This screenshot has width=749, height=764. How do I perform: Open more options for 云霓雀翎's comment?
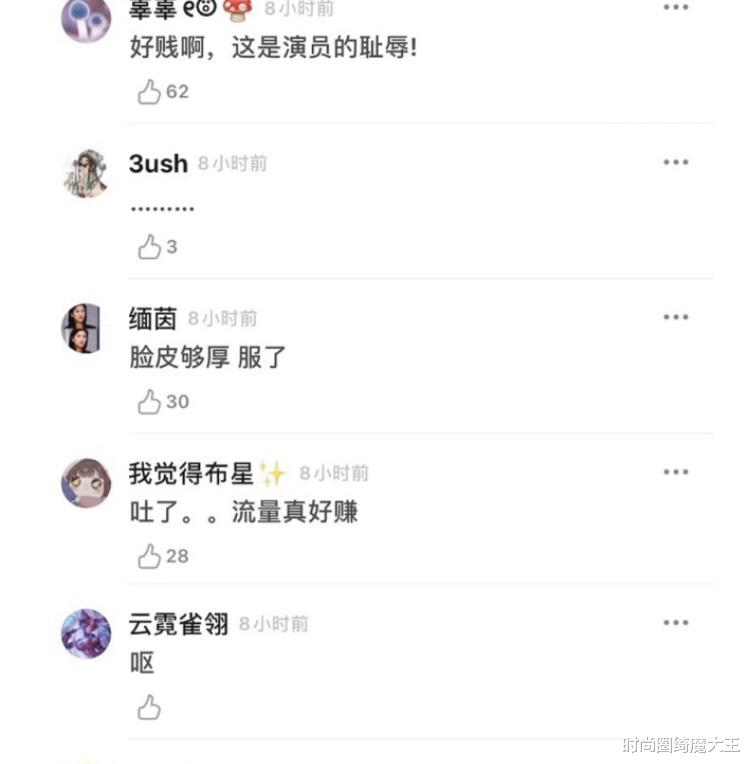coord(675,622)
